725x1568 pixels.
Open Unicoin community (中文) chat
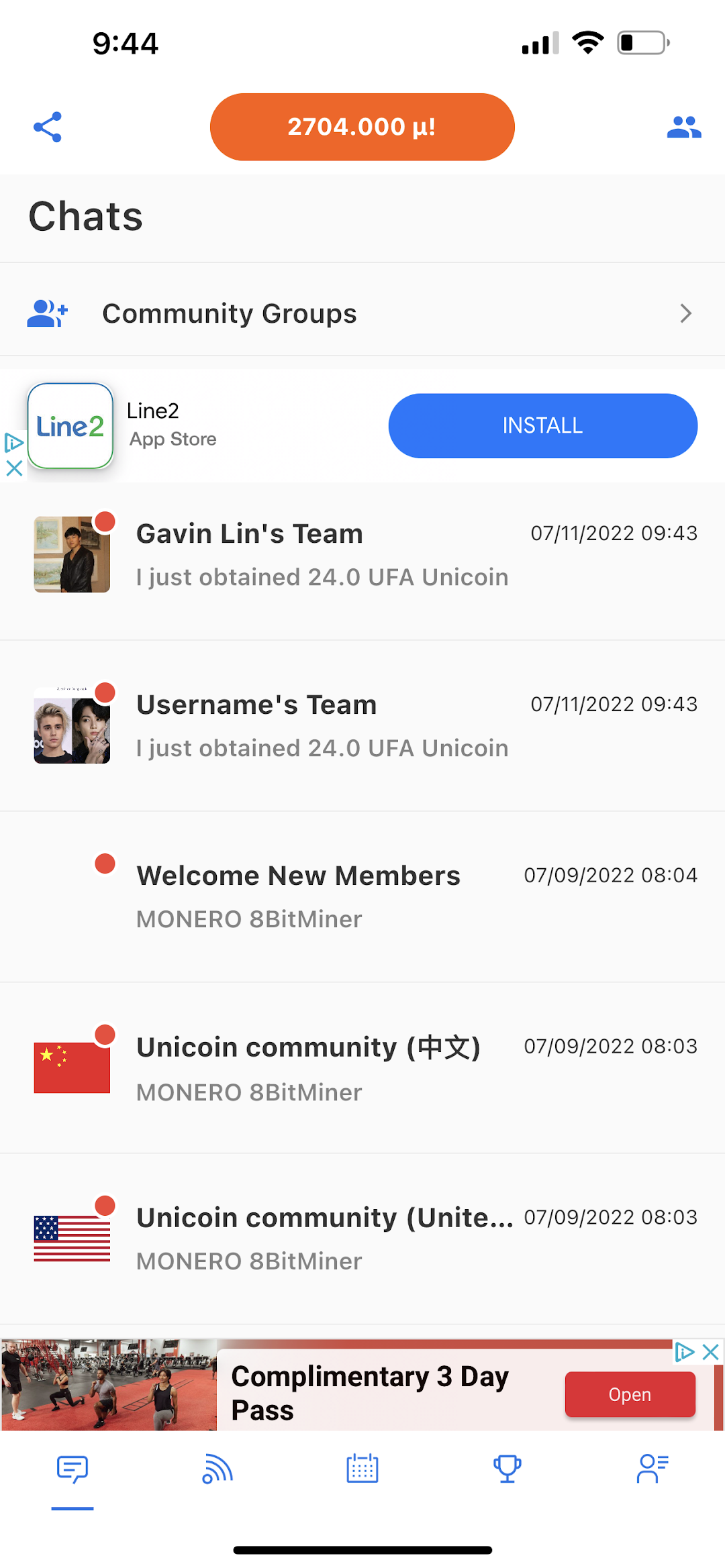pos(362,1068)
